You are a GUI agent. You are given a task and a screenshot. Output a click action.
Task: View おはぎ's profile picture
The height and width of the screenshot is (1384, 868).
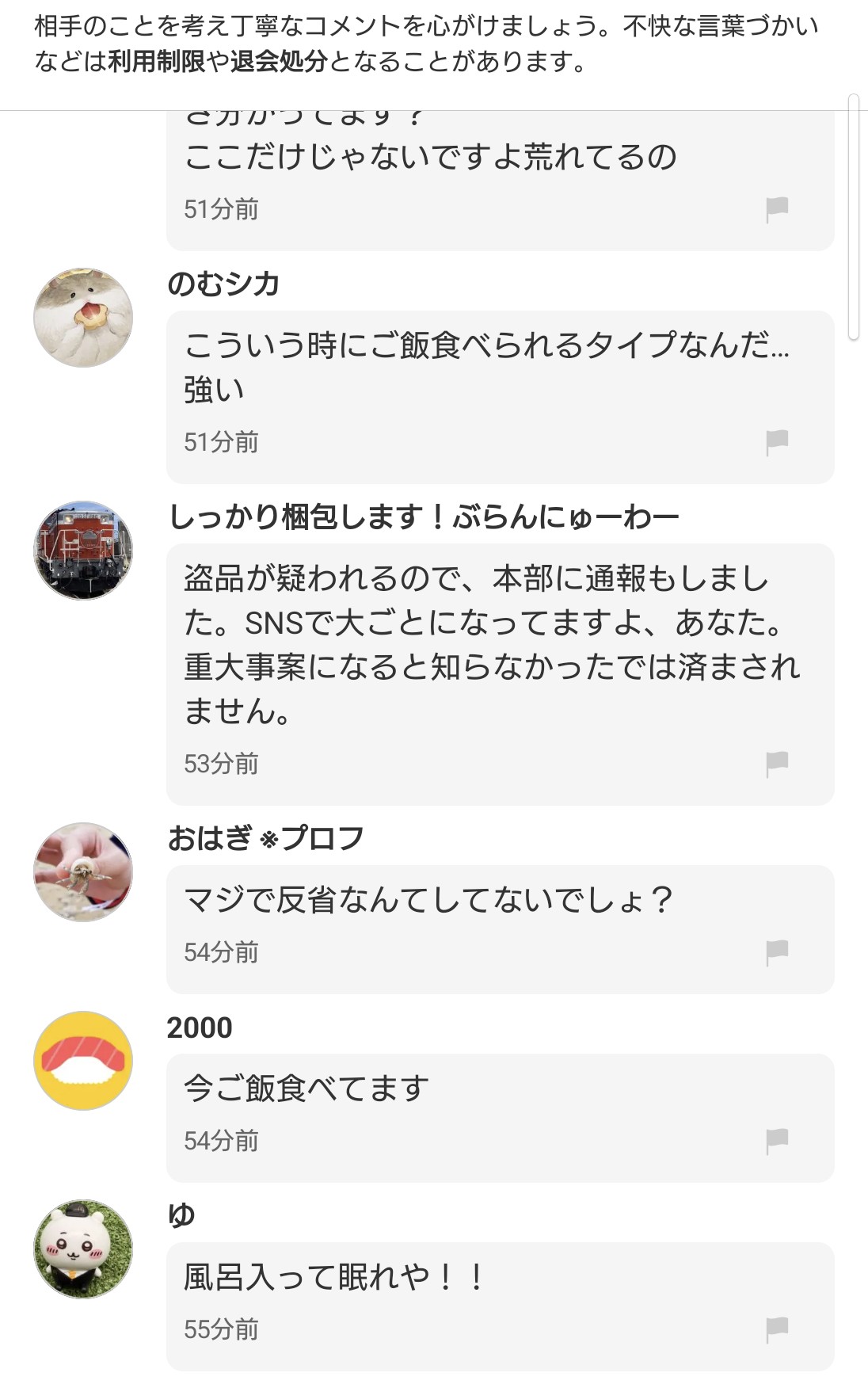[83, 872]
